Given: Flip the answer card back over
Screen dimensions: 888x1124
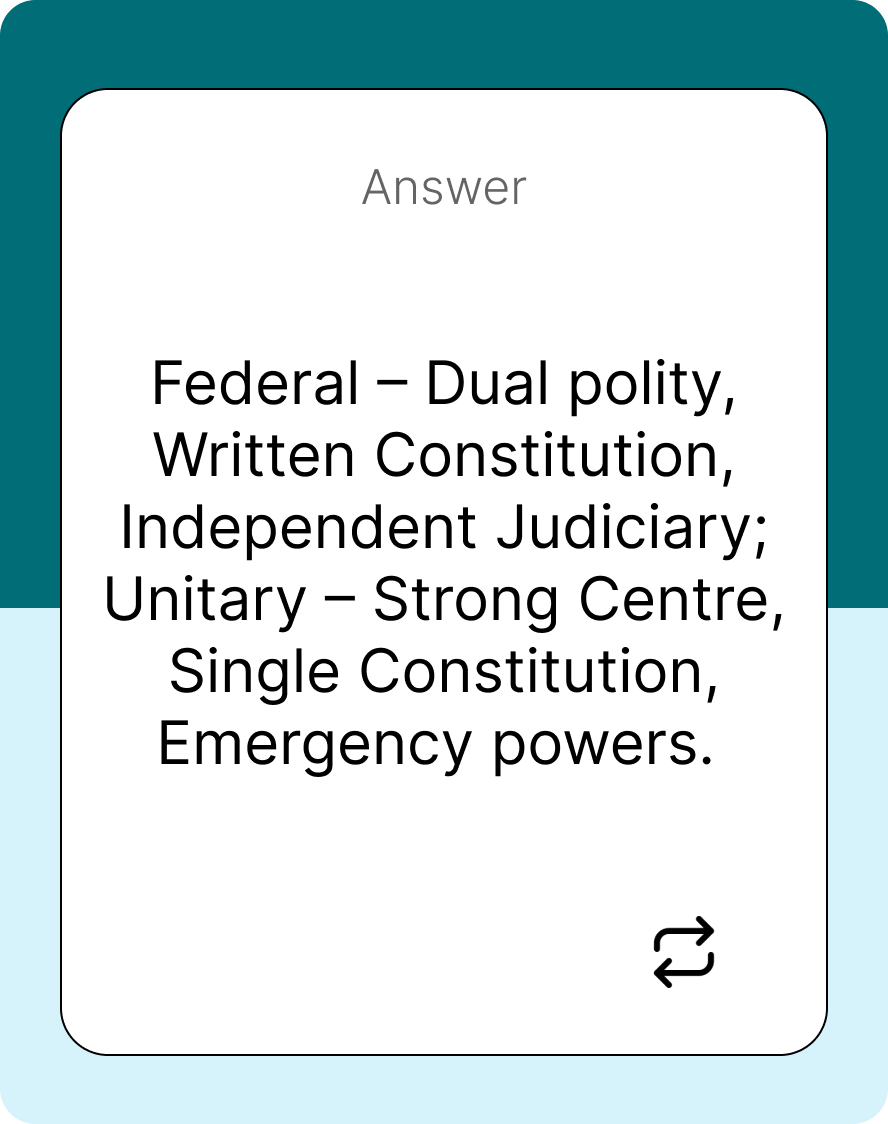Looking at the screenshot, I should (684, 951).
